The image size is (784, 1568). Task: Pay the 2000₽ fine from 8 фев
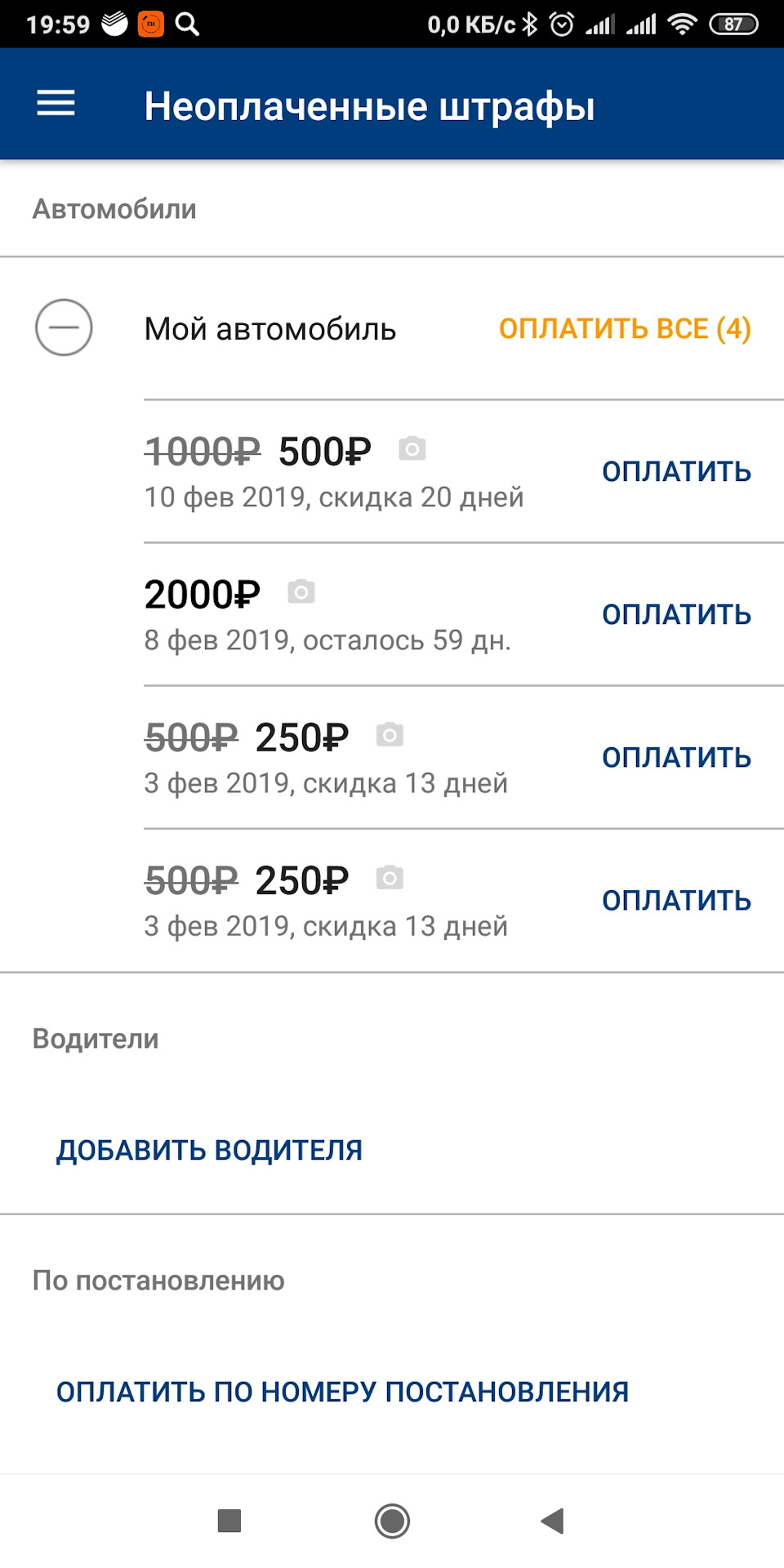point(676,614)
